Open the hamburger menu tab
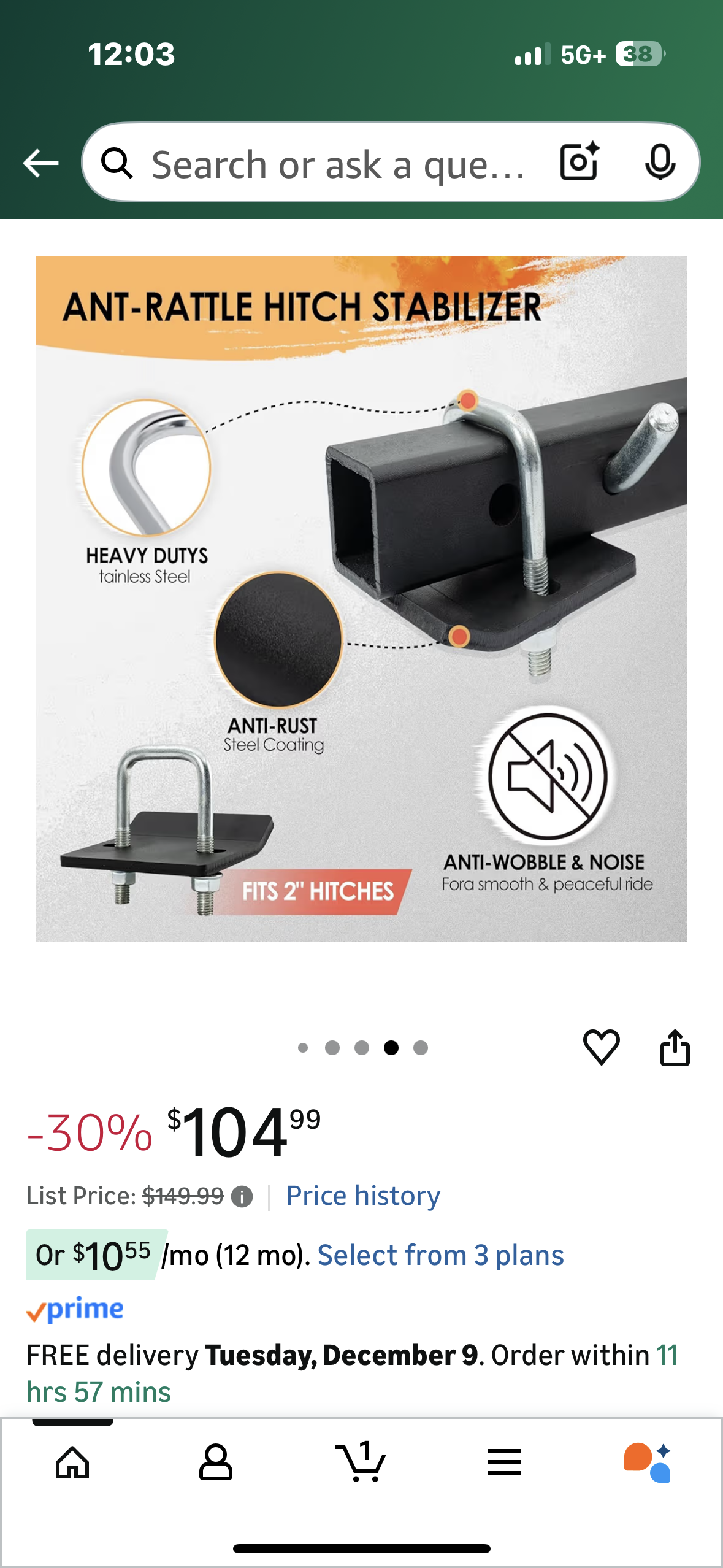This screenshot has height=1568, width=723. pos(505,1462)
